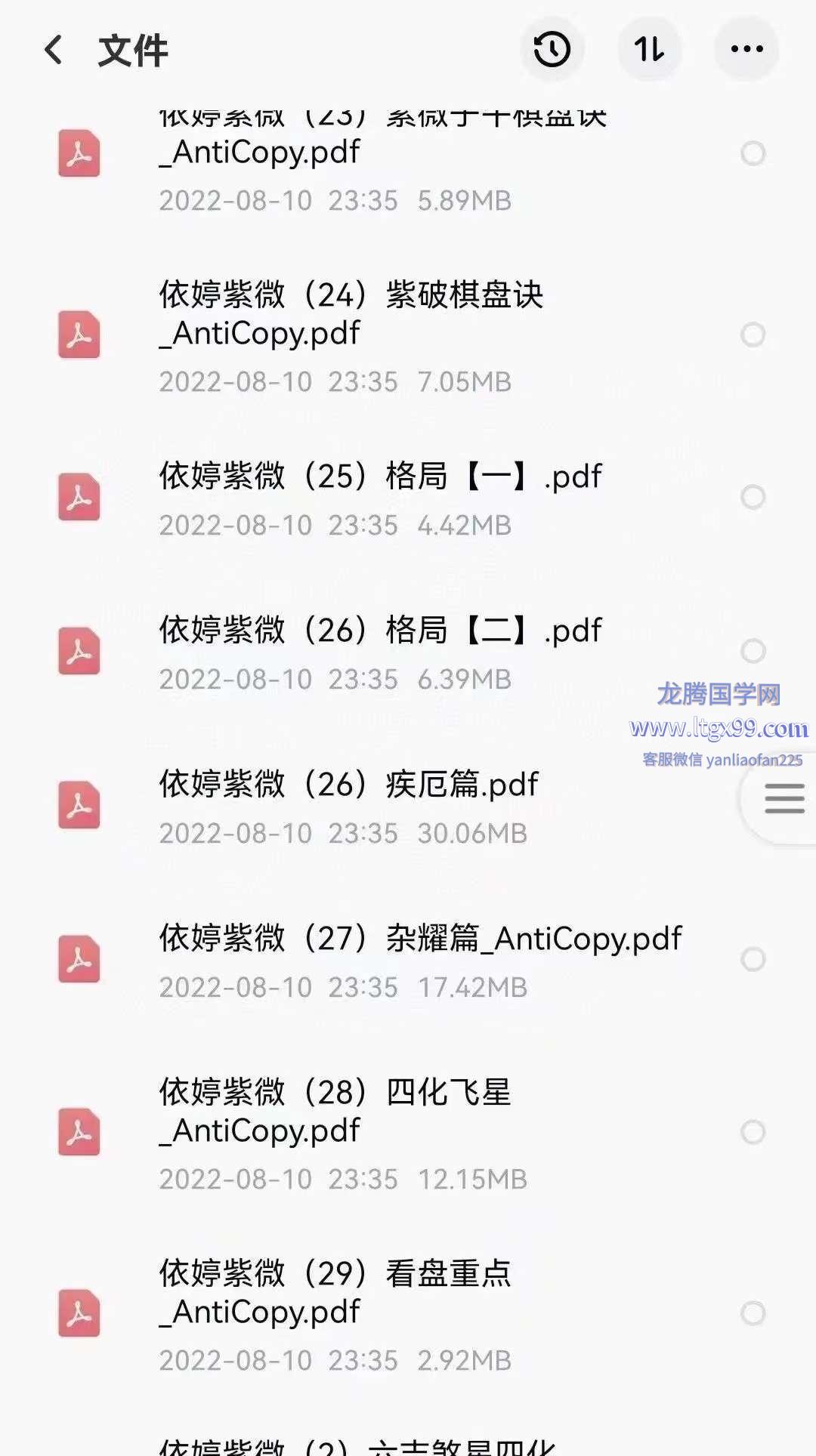
Task: Open 依婷紫微（26）格局【二】.pdf
Action: [x=408, y=652]
